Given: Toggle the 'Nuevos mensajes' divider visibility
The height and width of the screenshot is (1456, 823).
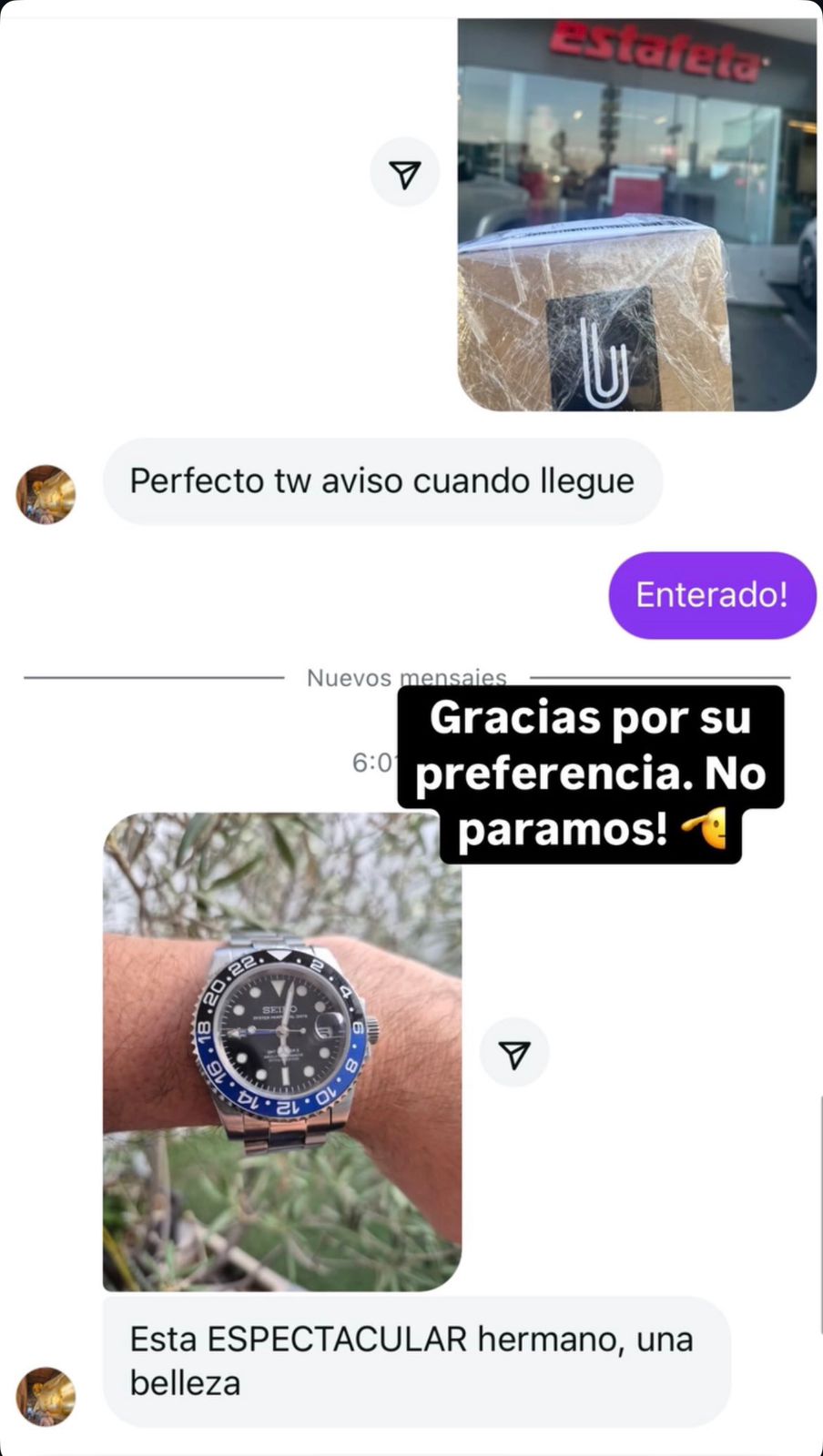Looking at the screenshot, I should point(408,677).
